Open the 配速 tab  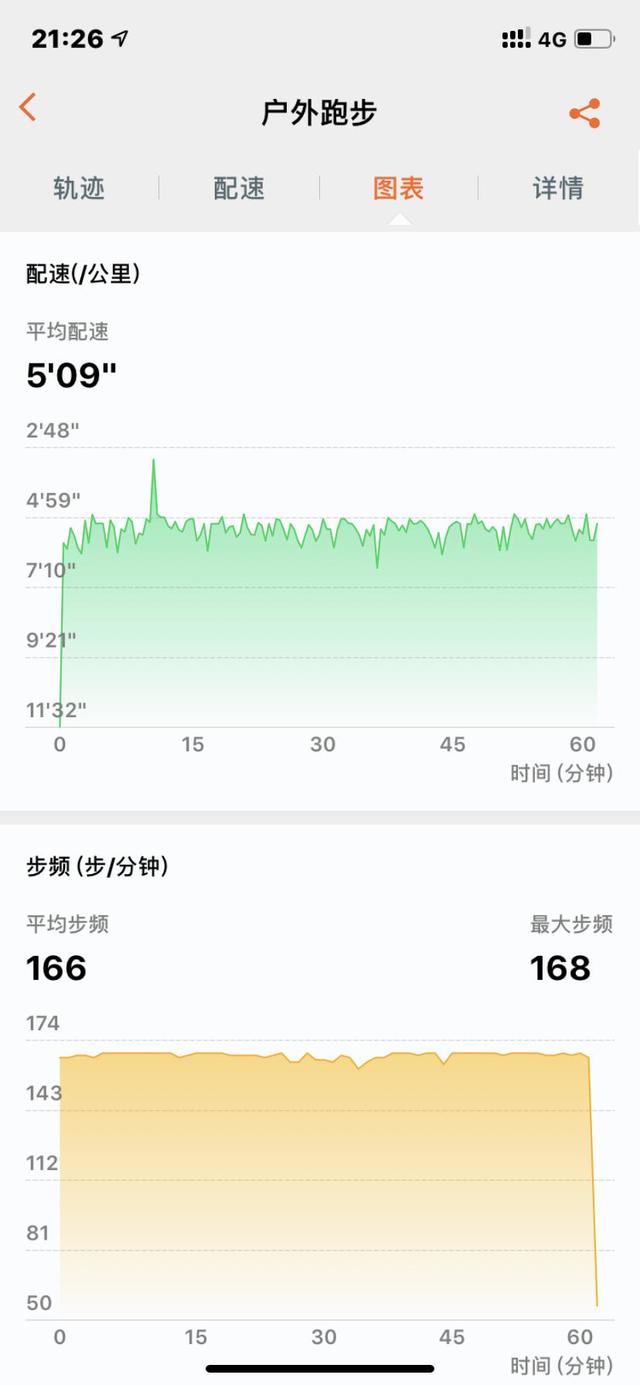pos(239,188)
